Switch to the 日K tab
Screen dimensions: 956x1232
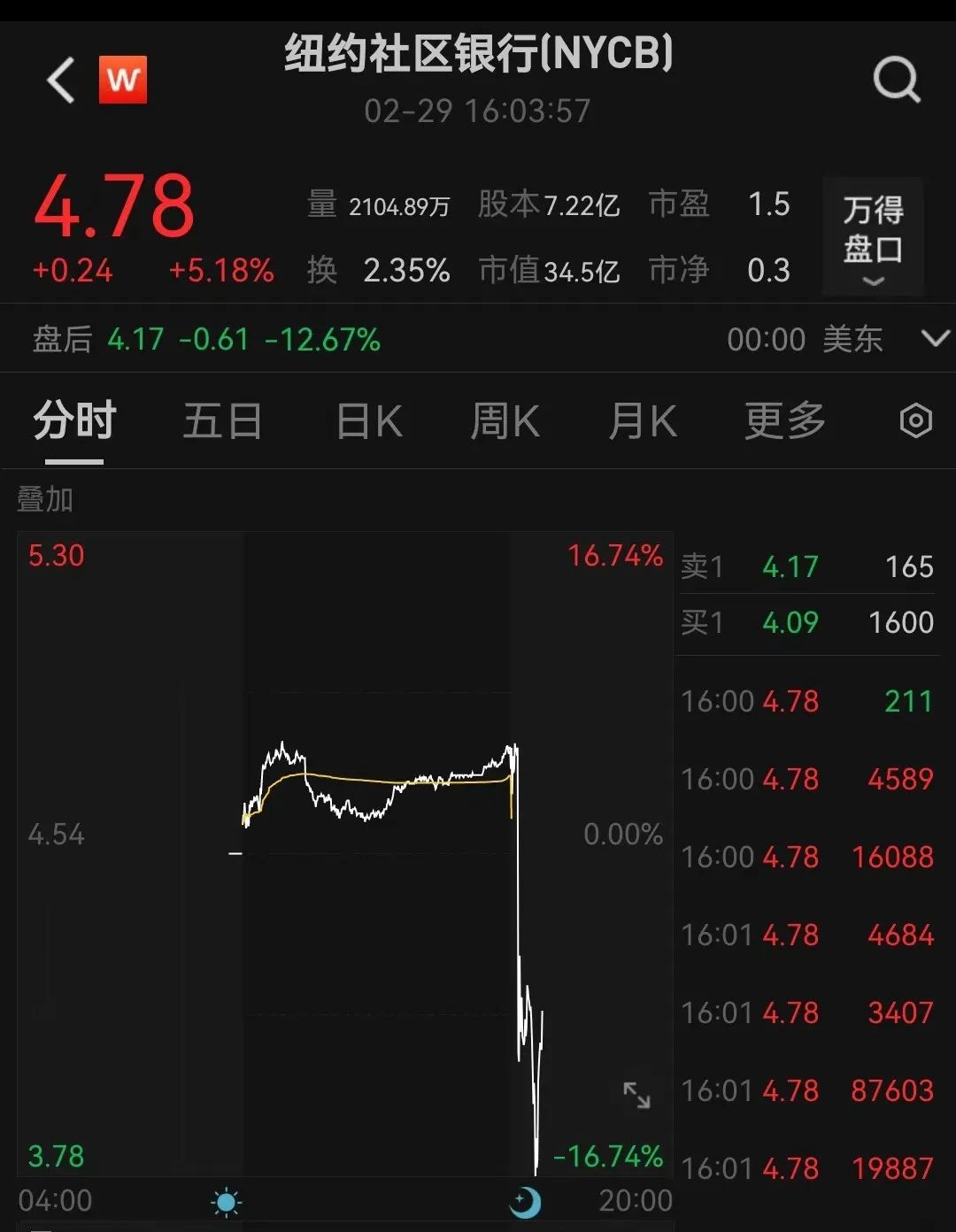point(369,421)
